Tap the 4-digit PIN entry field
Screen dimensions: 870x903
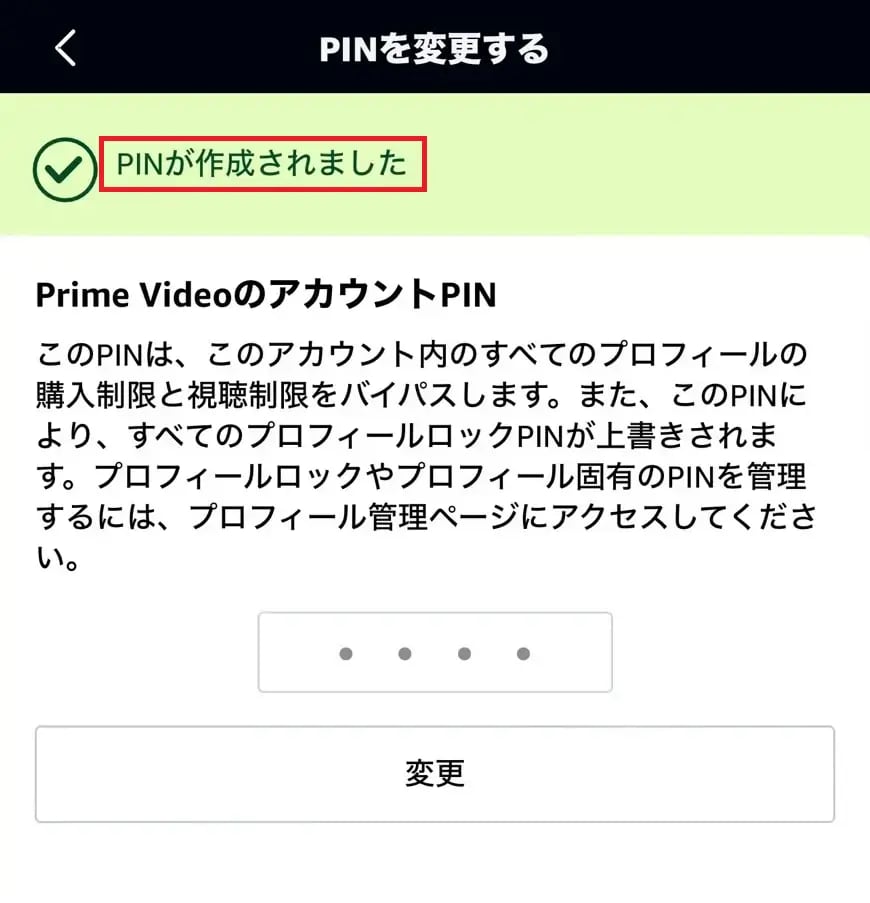tap(435, 653)
